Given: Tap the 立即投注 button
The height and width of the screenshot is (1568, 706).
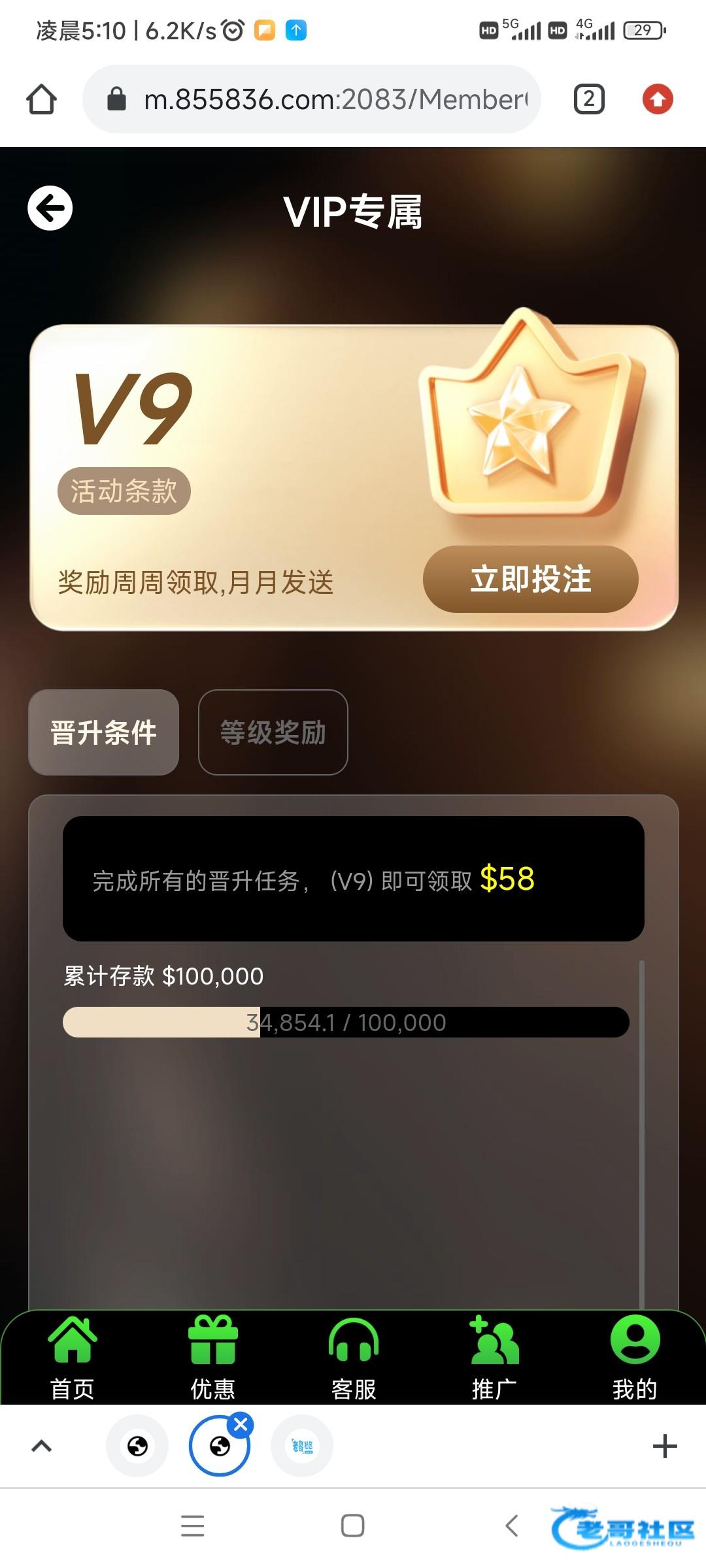Looking at the screenshot, I should pyautogui.click(x=530, y=580).
